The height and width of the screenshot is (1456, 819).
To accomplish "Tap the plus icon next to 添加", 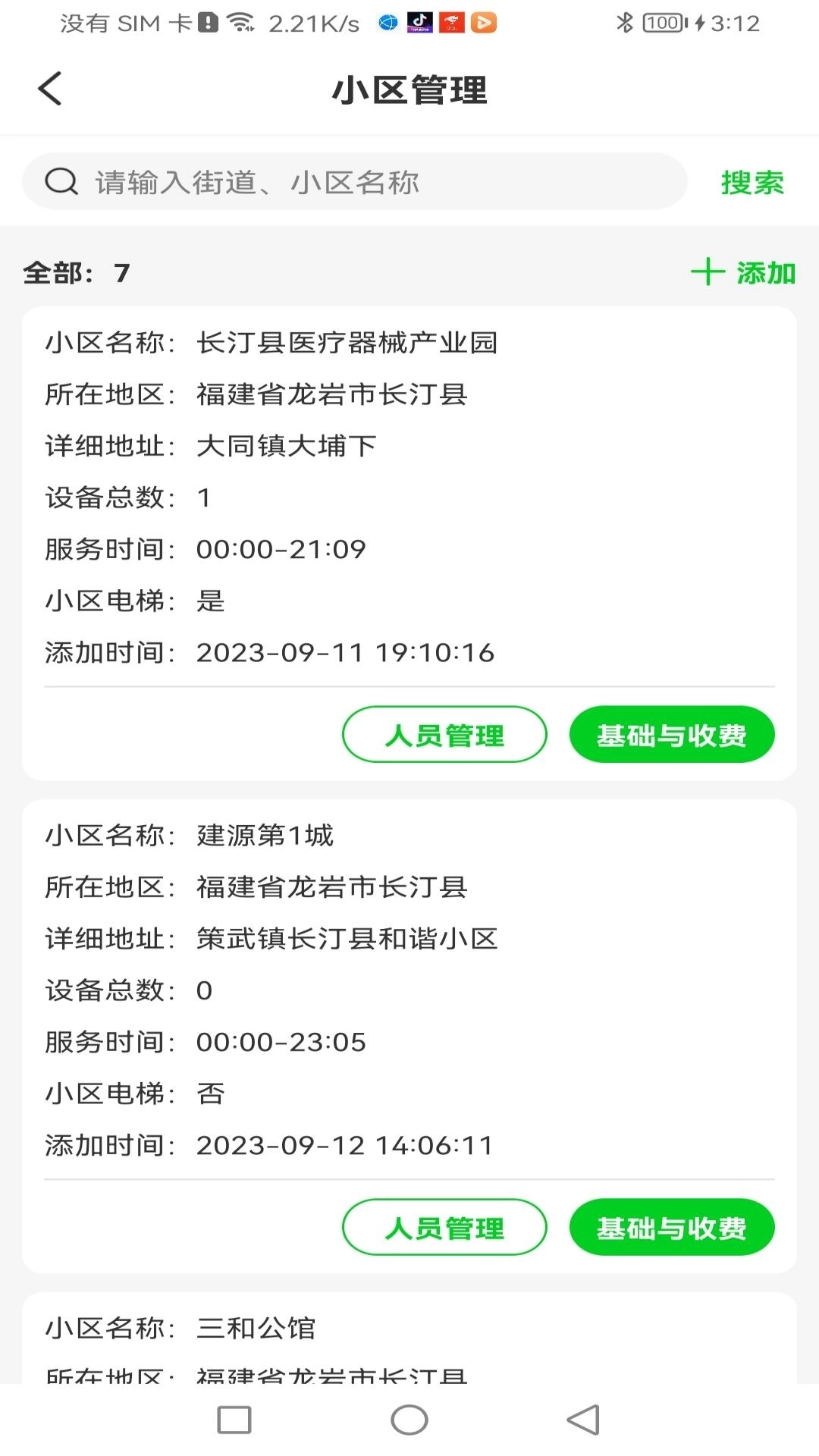I will click(x=706, y=273).
